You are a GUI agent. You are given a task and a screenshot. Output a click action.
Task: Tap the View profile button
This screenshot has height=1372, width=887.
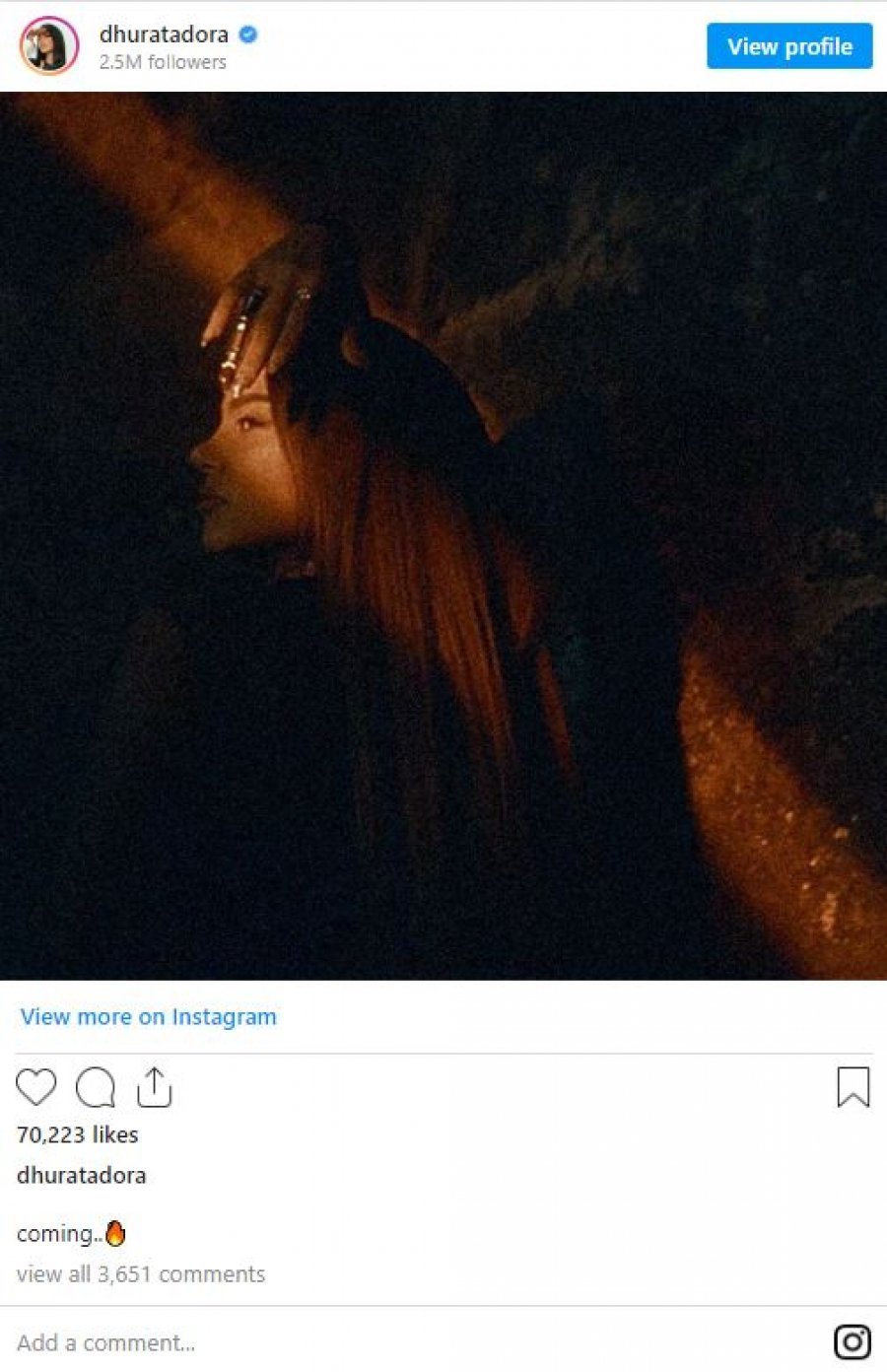pyautogui.click(x=788, y=46)
